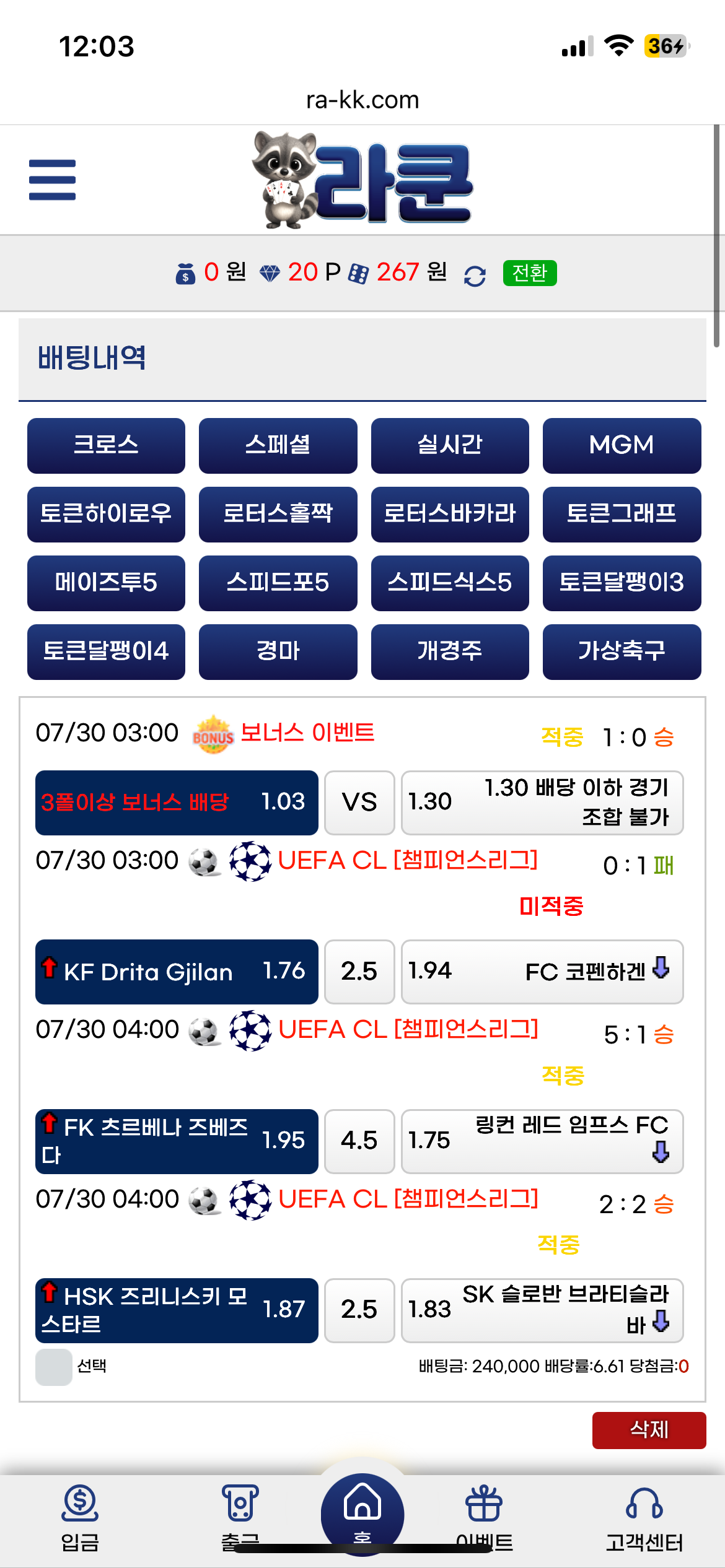Refresh the balance with the reload icon
This screenshot has width=725, height=1568.
475,276
